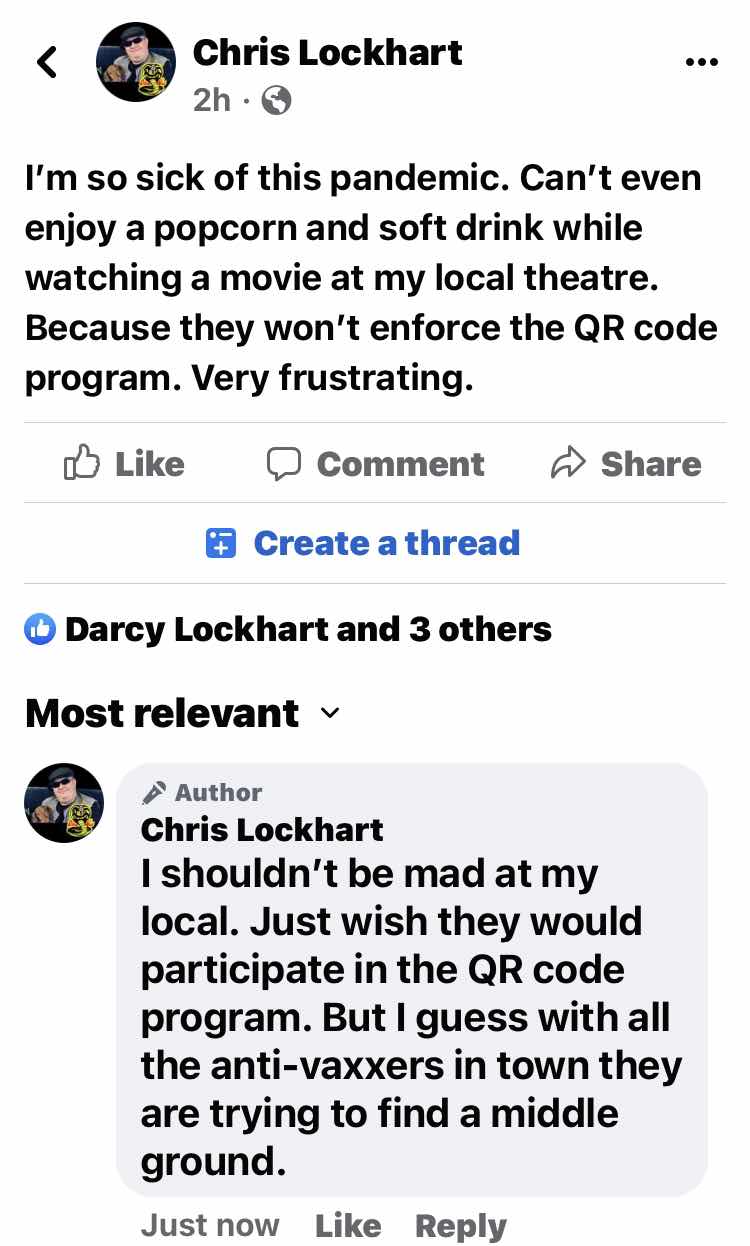Screen dimensions: 750x1246
Task: Comment on the post
Action: [x=375, y=464]
